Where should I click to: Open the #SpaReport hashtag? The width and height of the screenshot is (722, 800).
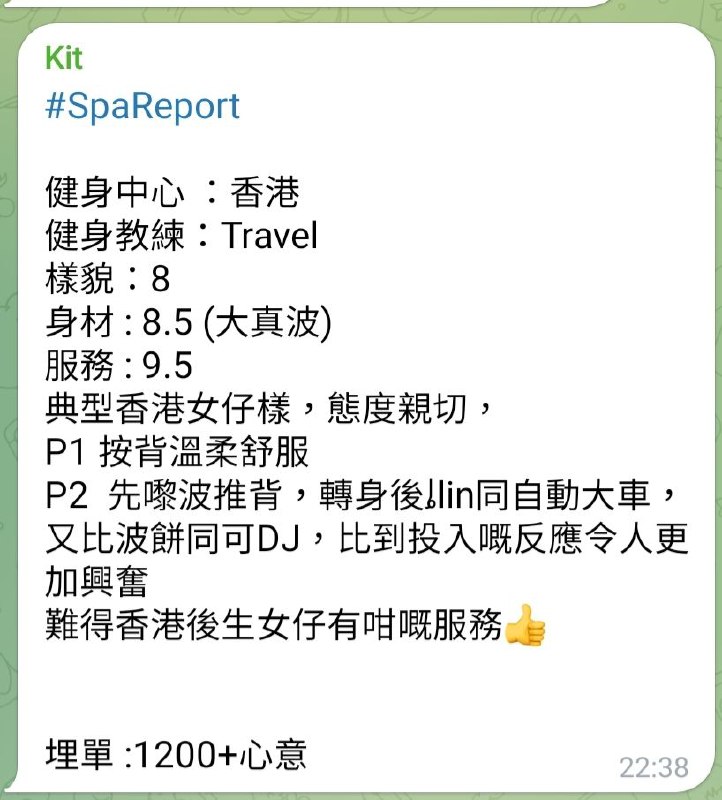point(142,106)
